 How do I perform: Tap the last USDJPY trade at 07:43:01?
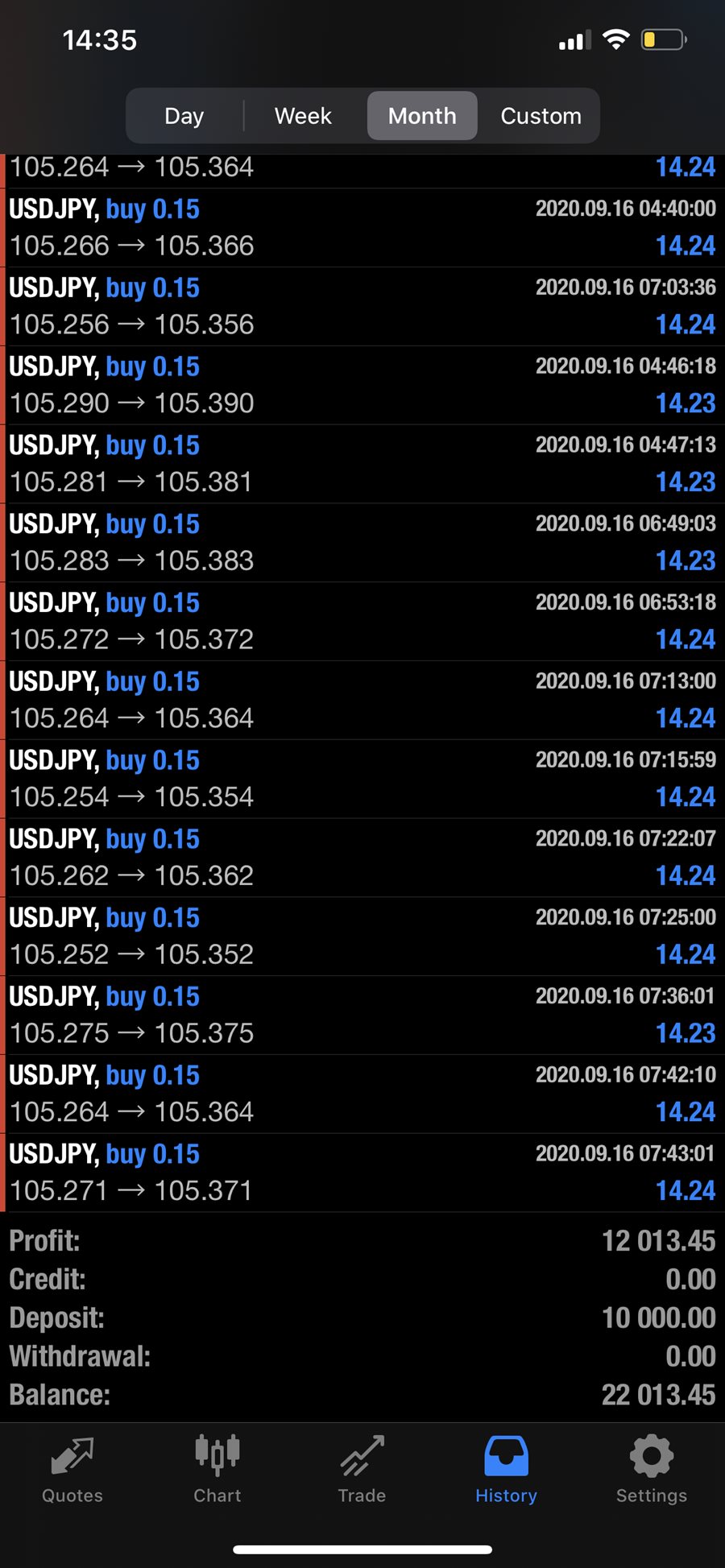pyautogui.click(x=362, y=1173)
